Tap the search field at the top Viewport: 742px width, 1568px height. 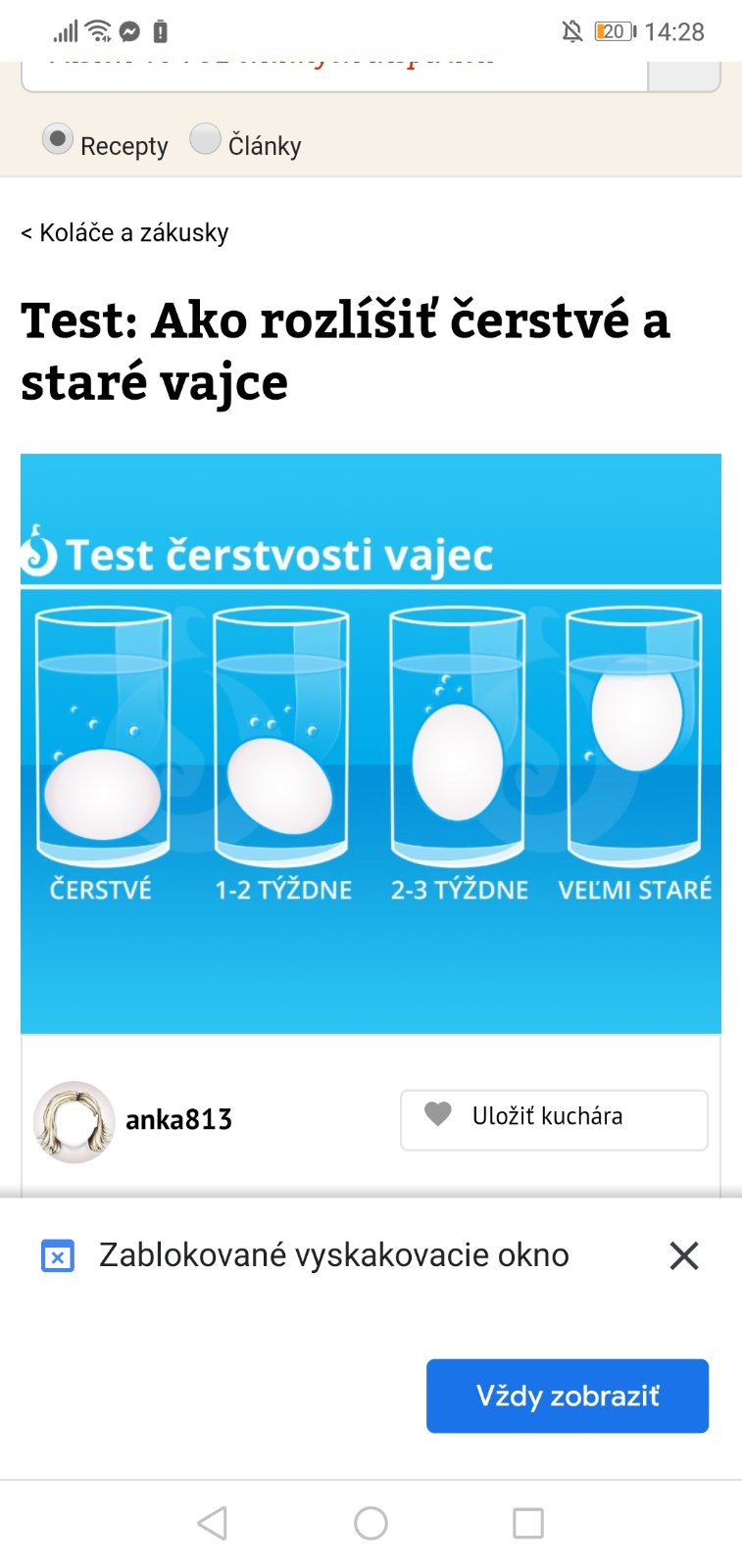coord(333,74)
